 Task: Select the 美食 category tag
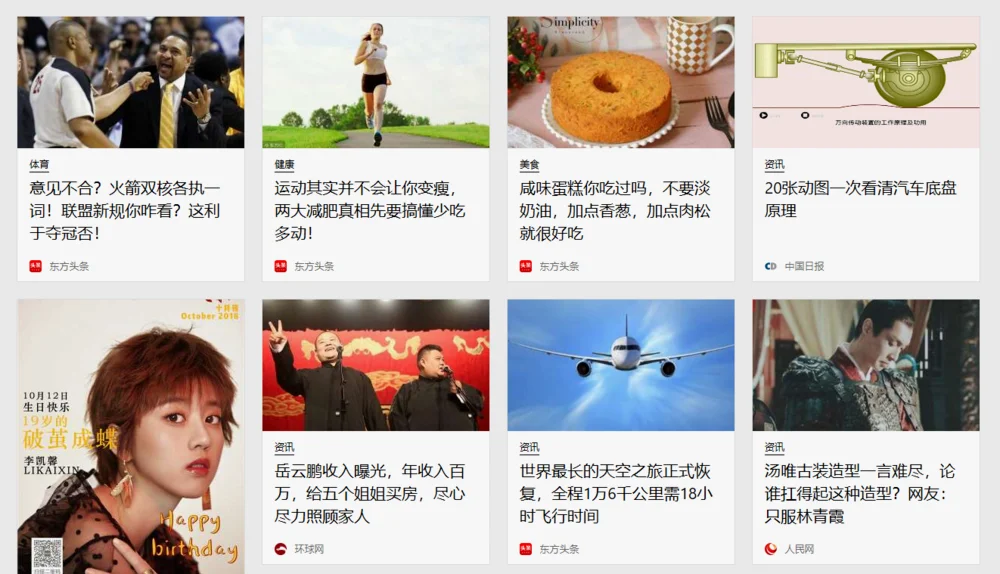pos(529,165)
